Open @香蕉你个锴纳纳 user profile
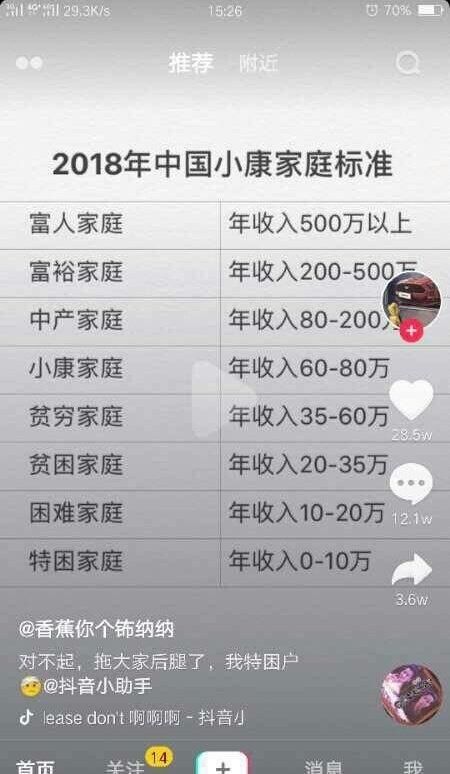The width and height of the screenshot is (450, 774). point(96,630)
